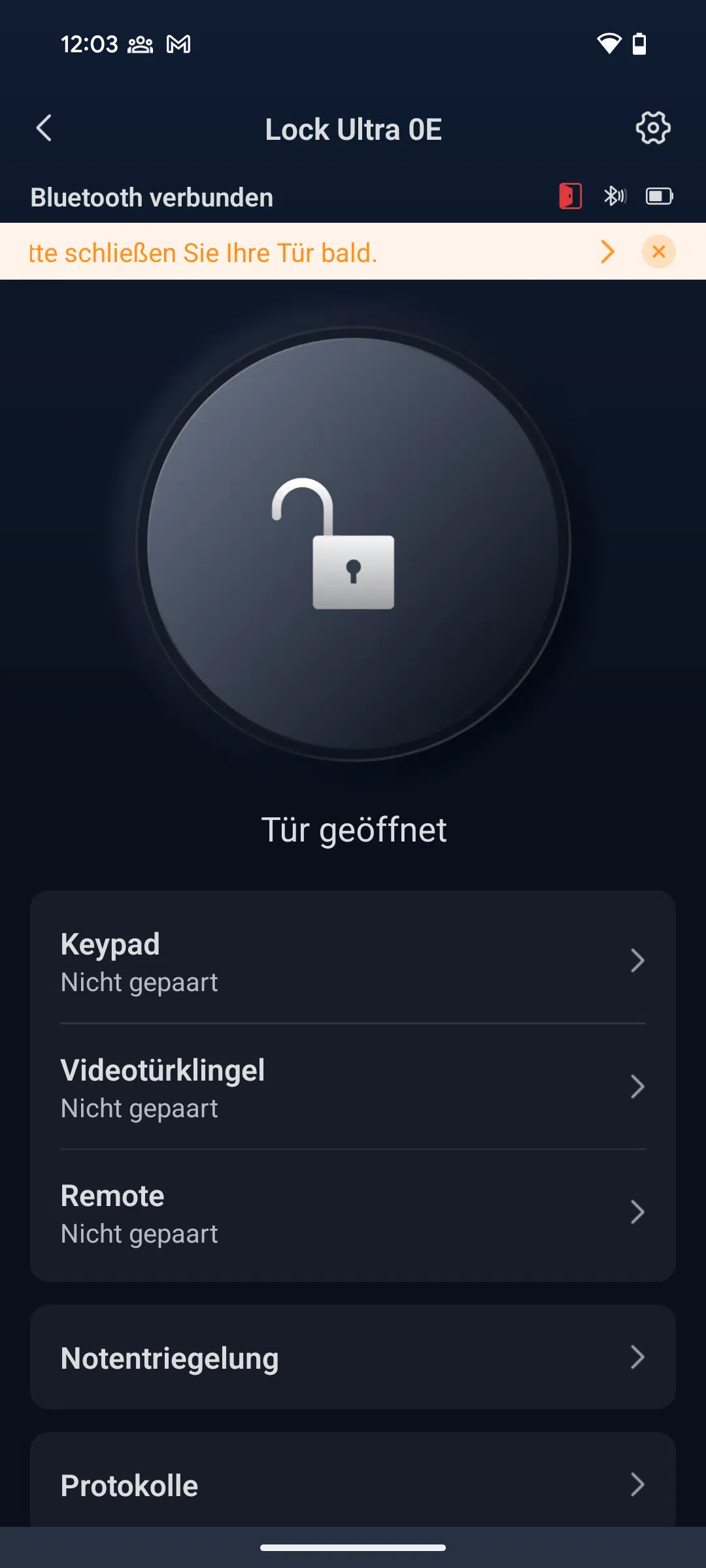
Task: Dismiss the orange door-closing warning banner
Action: (658, 252)
